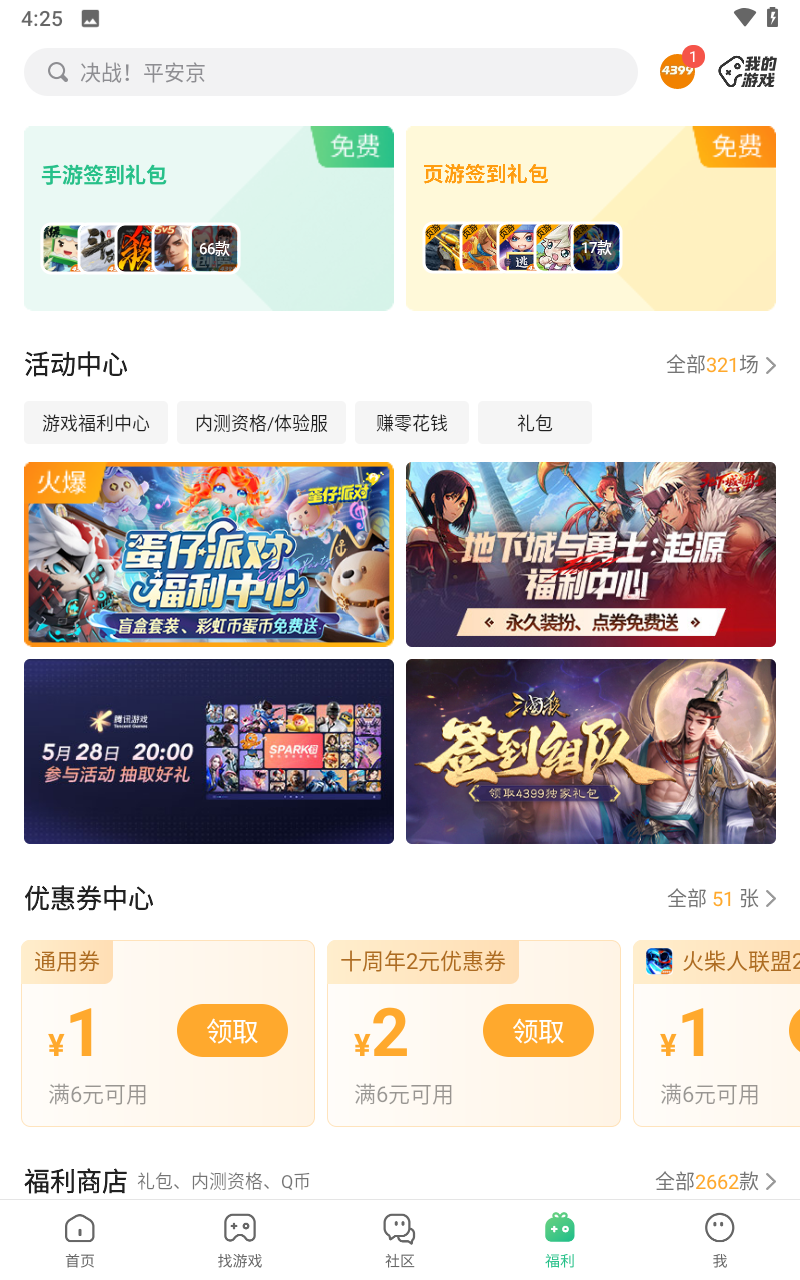
Task: Select the 内测资格/体验服 chip
Action: (261, 423)
